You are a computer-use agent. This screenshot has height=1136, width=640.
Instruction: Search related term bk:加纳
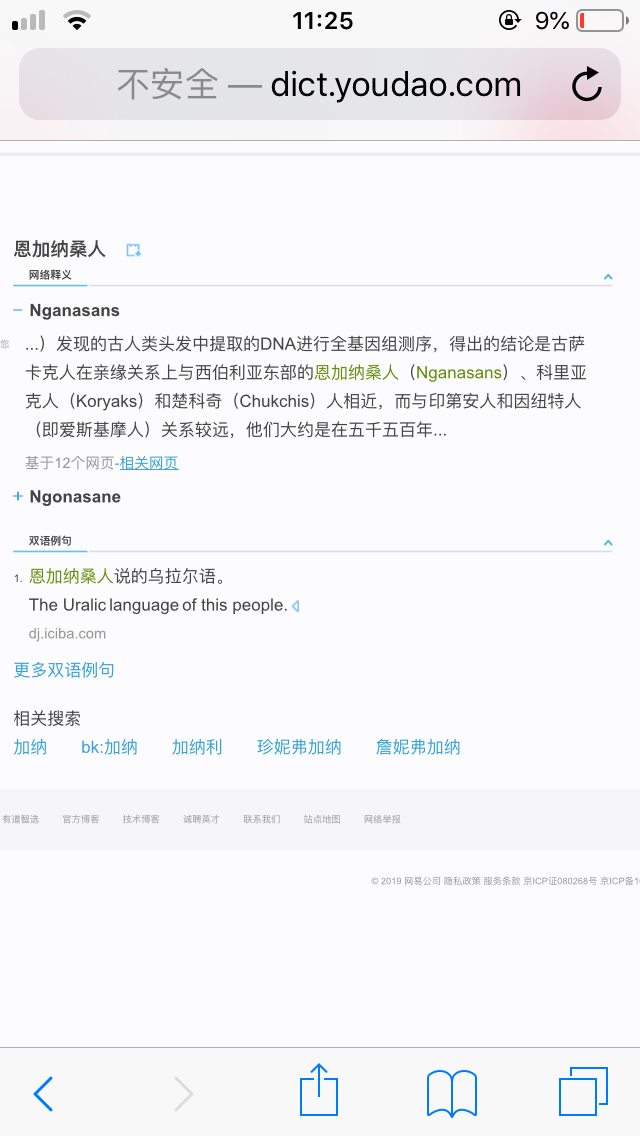(x=109, y=747)
